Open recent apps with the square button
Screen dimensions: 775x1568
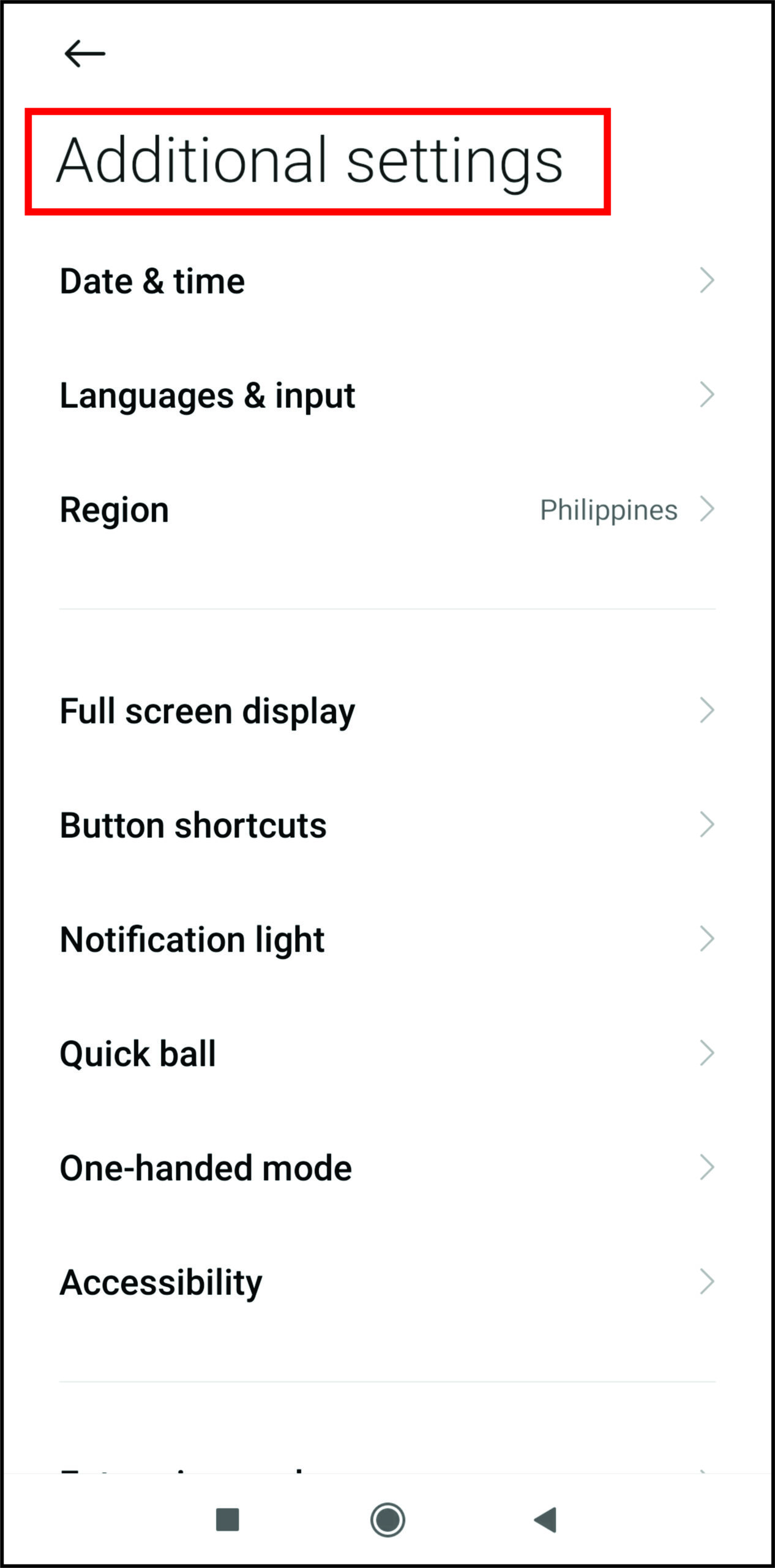pos(228,1520)
